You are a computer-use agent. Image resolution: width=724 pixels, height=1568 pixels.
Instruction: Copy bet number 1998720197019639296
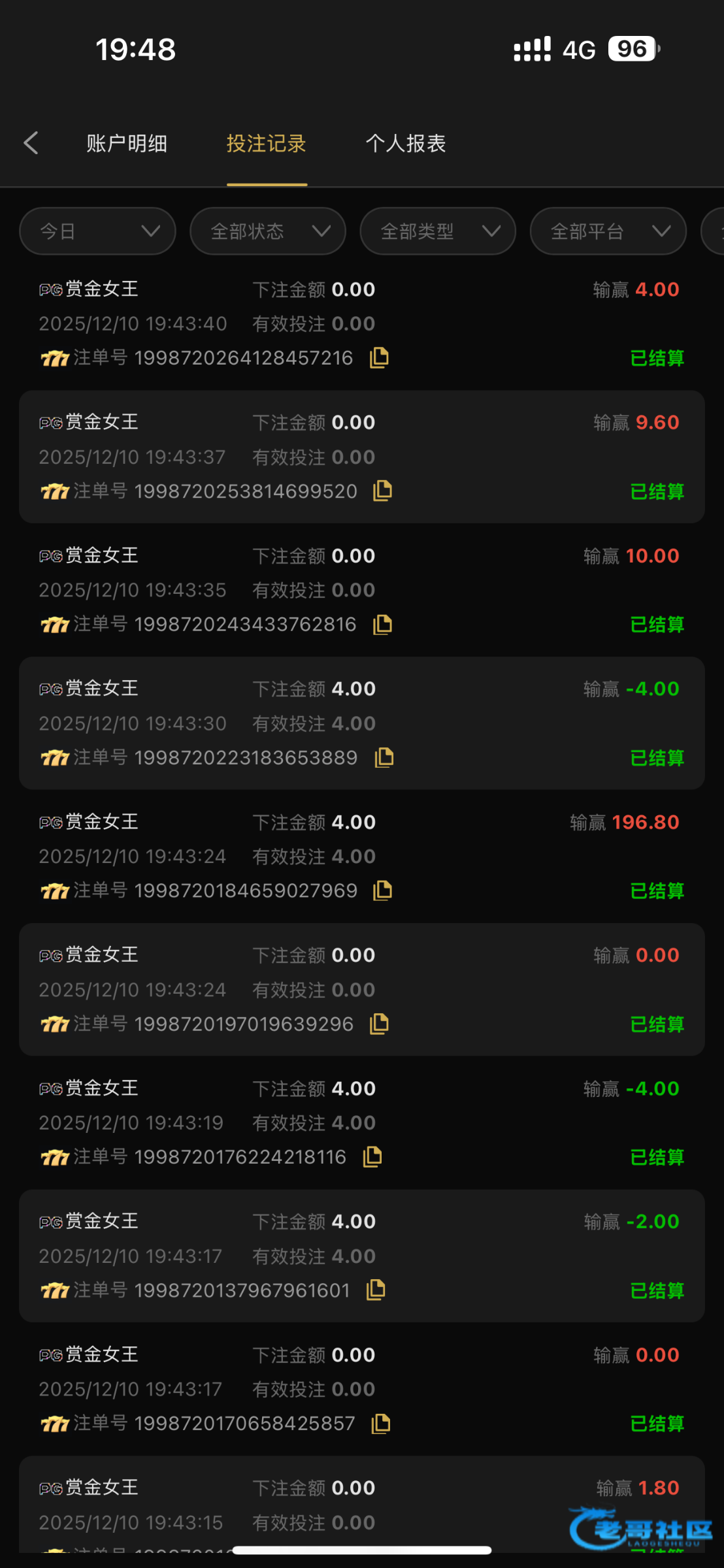click(x=379, y=1024)
